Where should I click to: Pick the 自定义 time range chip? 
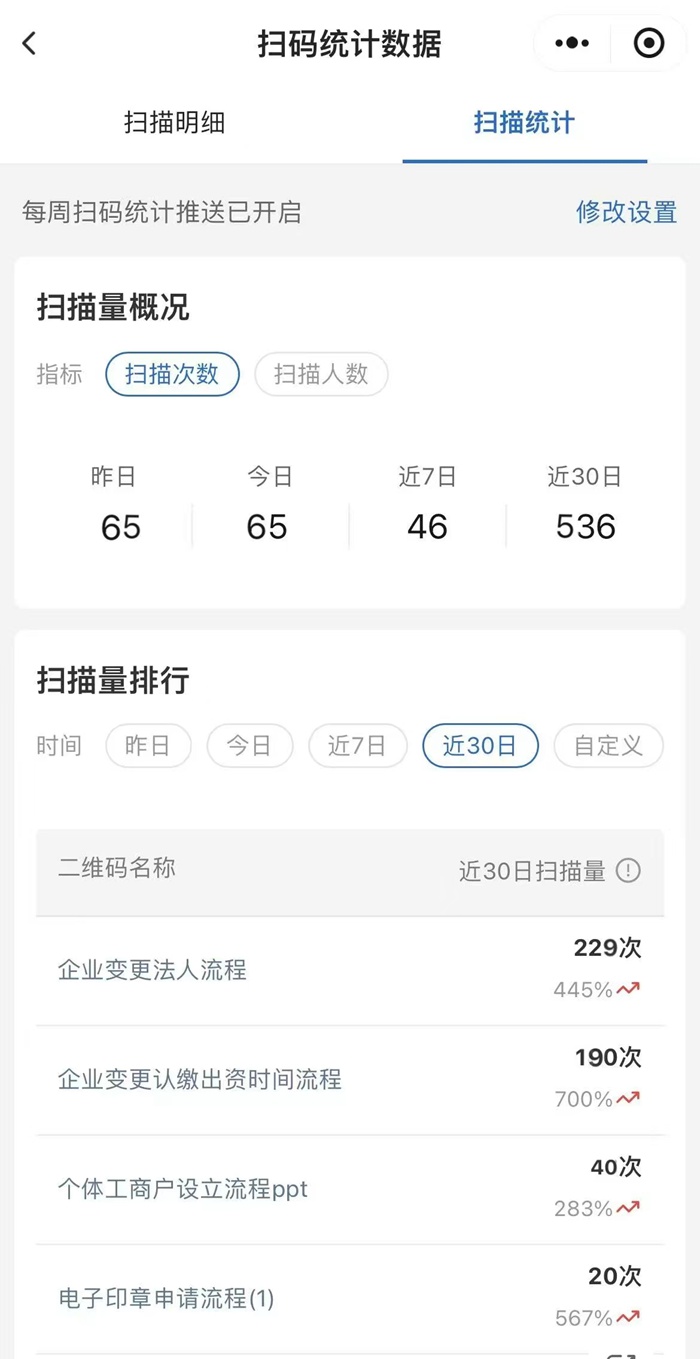[608, 746]
